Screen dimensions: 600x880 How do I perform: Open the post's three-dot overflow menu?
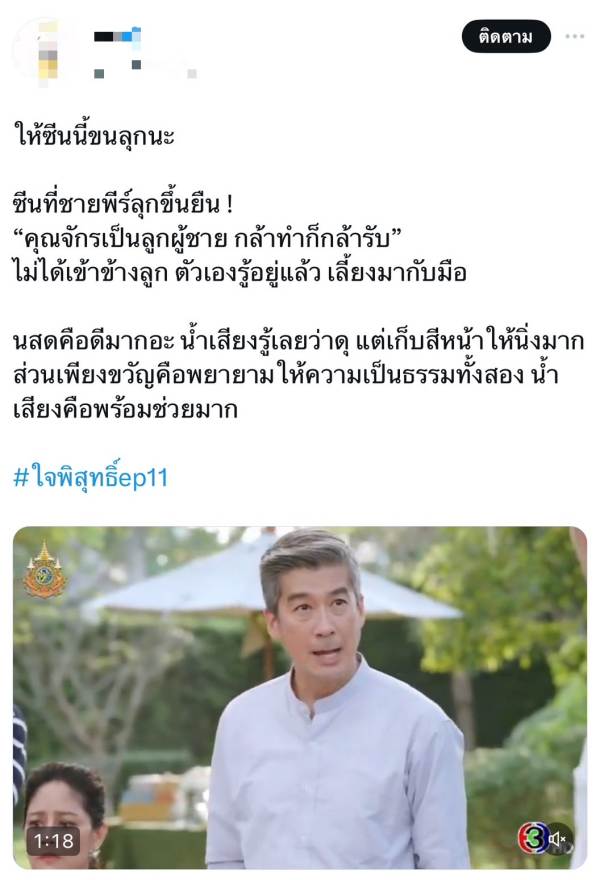click(x=574, y=37)
